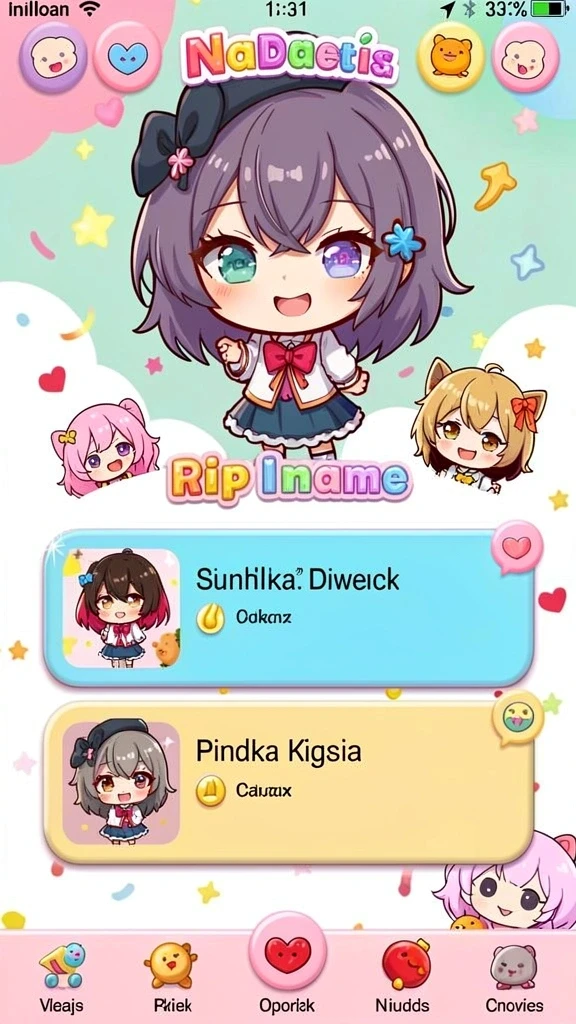This screenshot has width=576, height=1024.
Task: Tap the blue heart button at top
Action: 127,57
